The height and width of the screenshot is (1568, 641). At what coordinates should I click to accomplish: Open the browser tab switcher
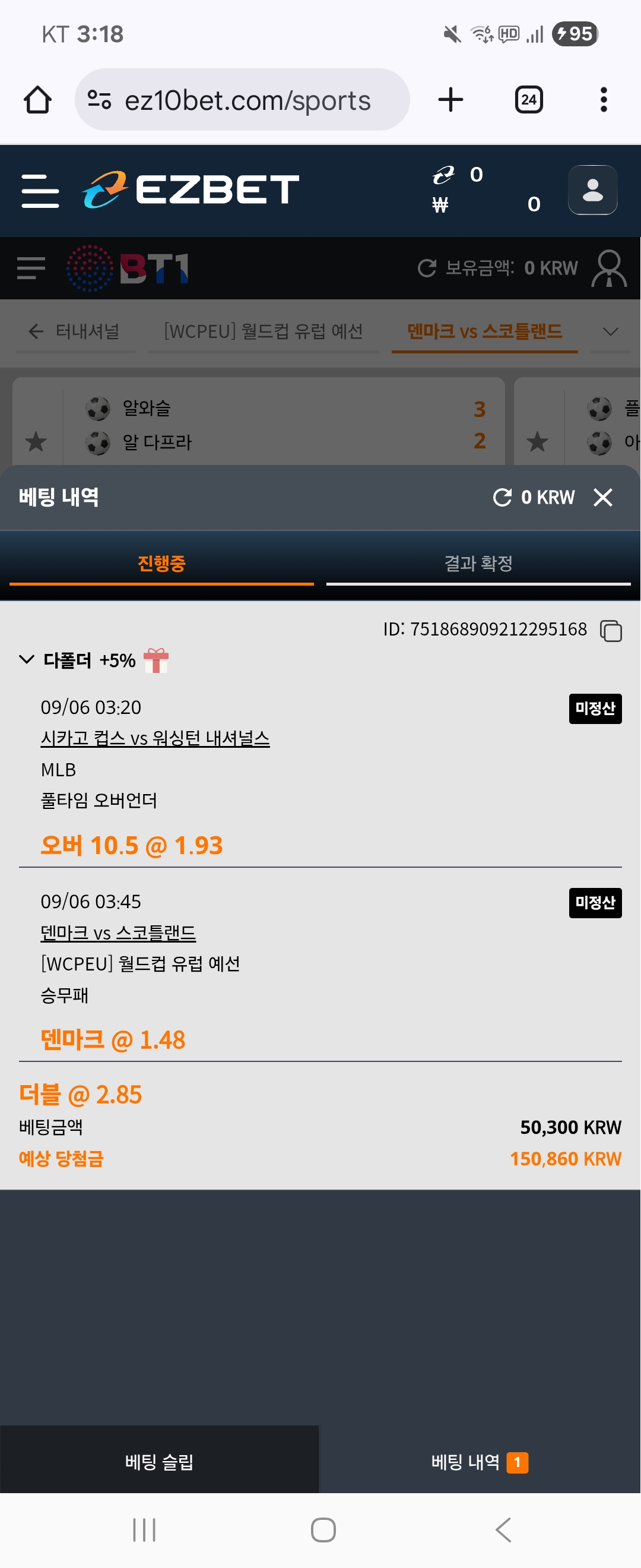click(x=528, y=100)
